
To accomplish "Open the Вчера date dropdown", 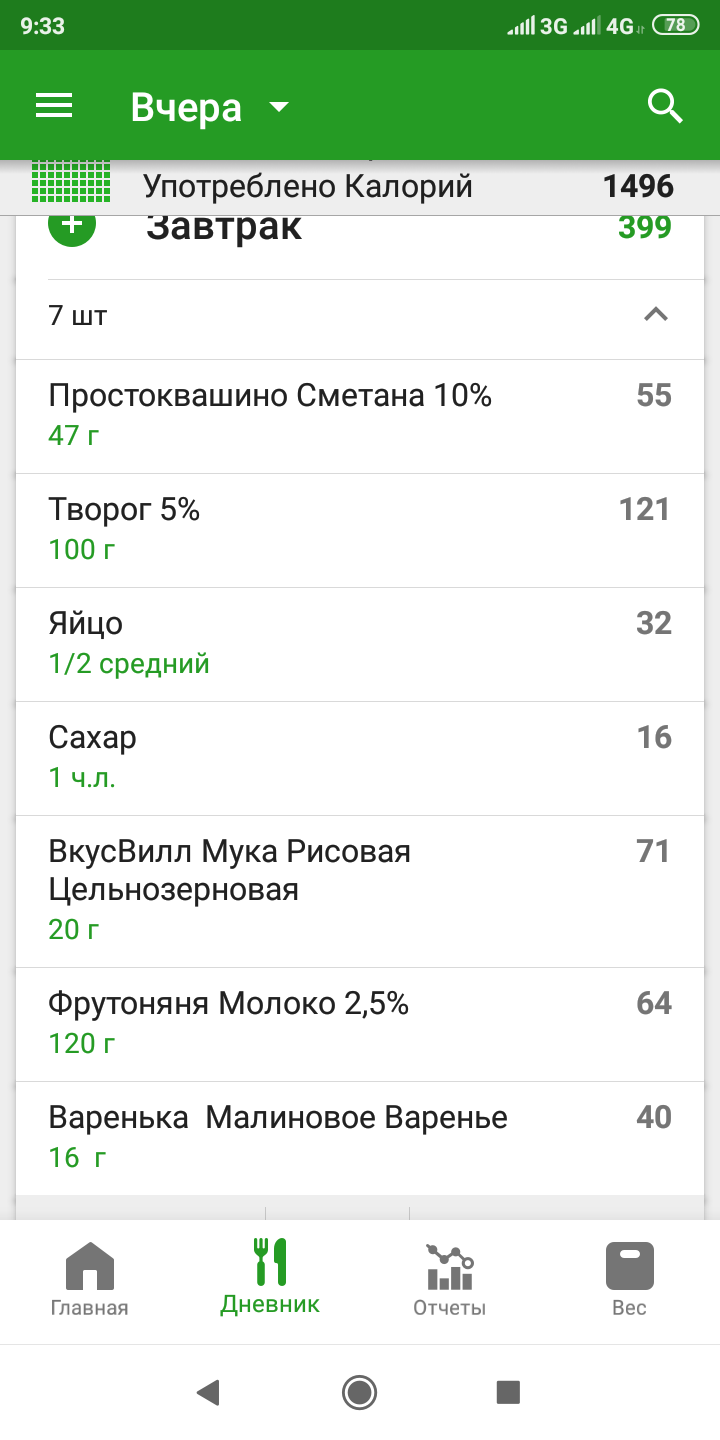I will [x=210, y=107].
